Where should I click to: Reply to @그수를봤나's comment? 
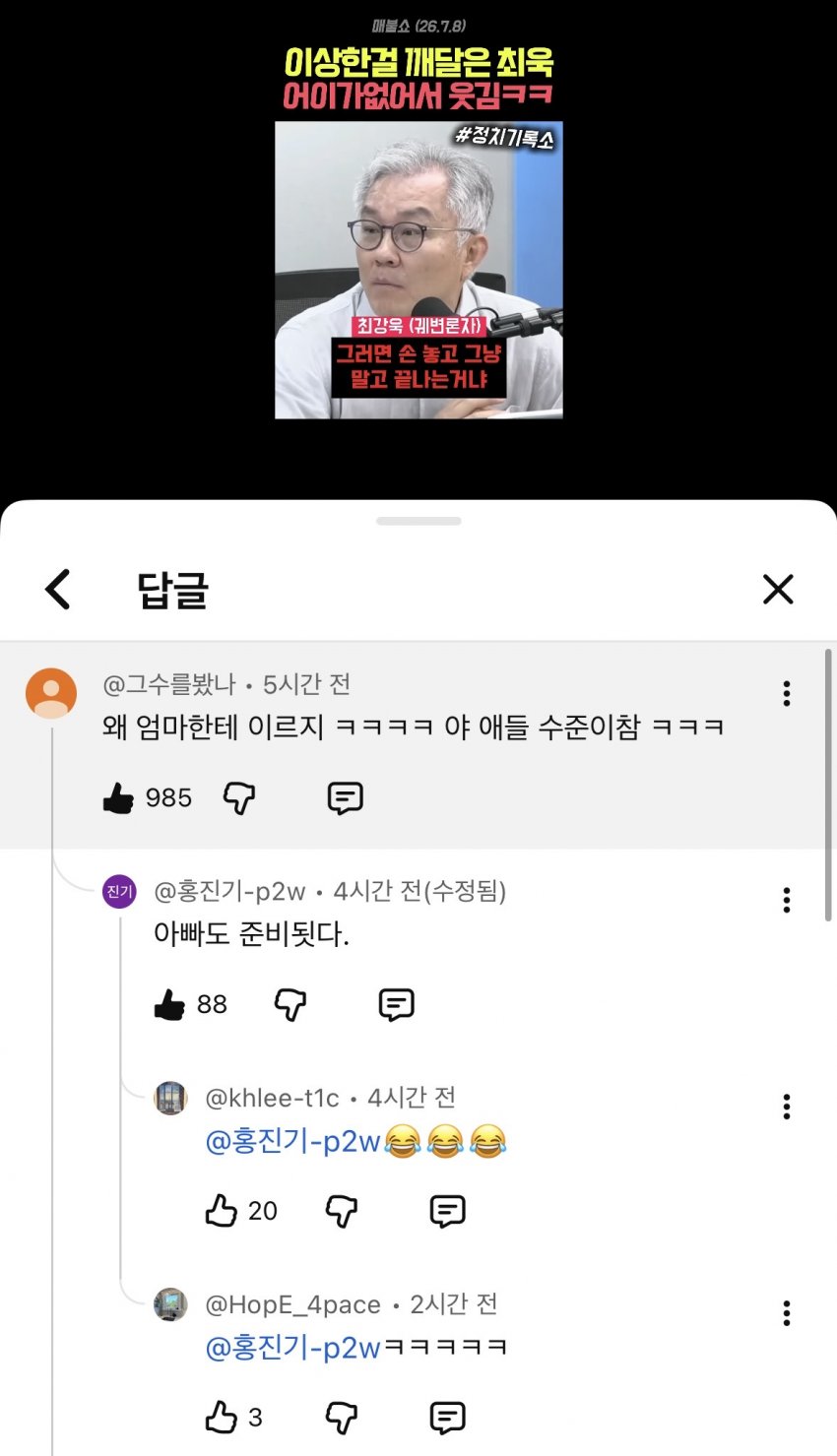click(x=345, y=797)
